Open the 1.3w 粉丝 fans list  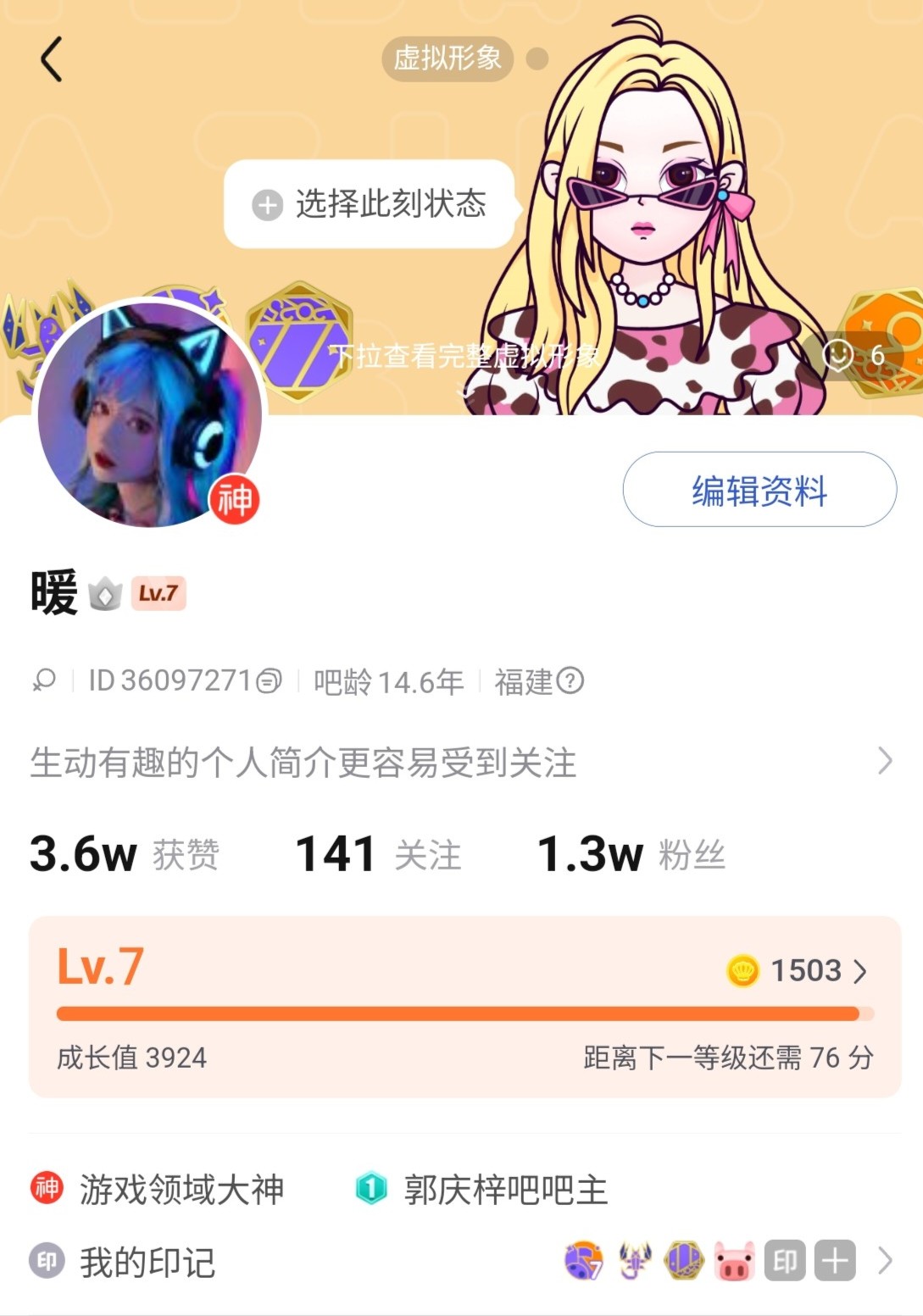(631, 853)
